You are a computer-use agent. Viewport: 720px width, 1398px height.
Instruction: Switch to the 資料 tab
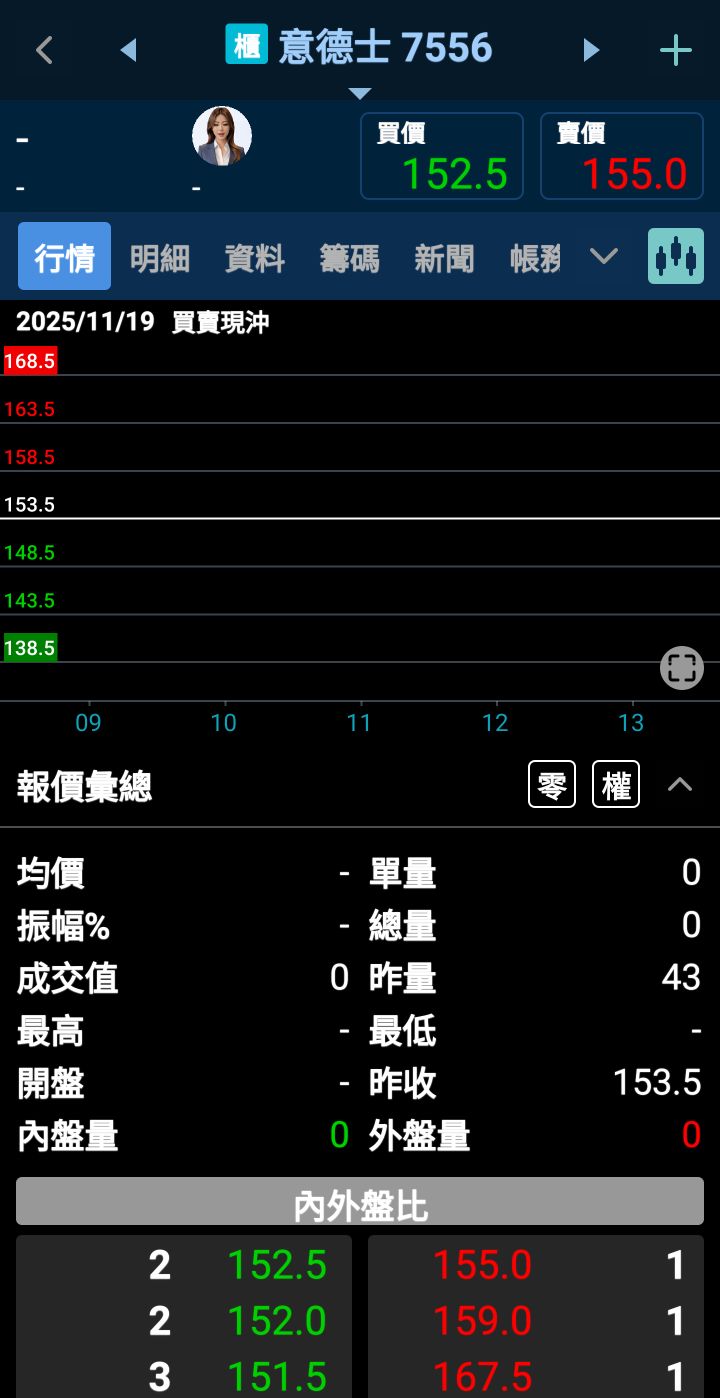(x=255, y=258)
